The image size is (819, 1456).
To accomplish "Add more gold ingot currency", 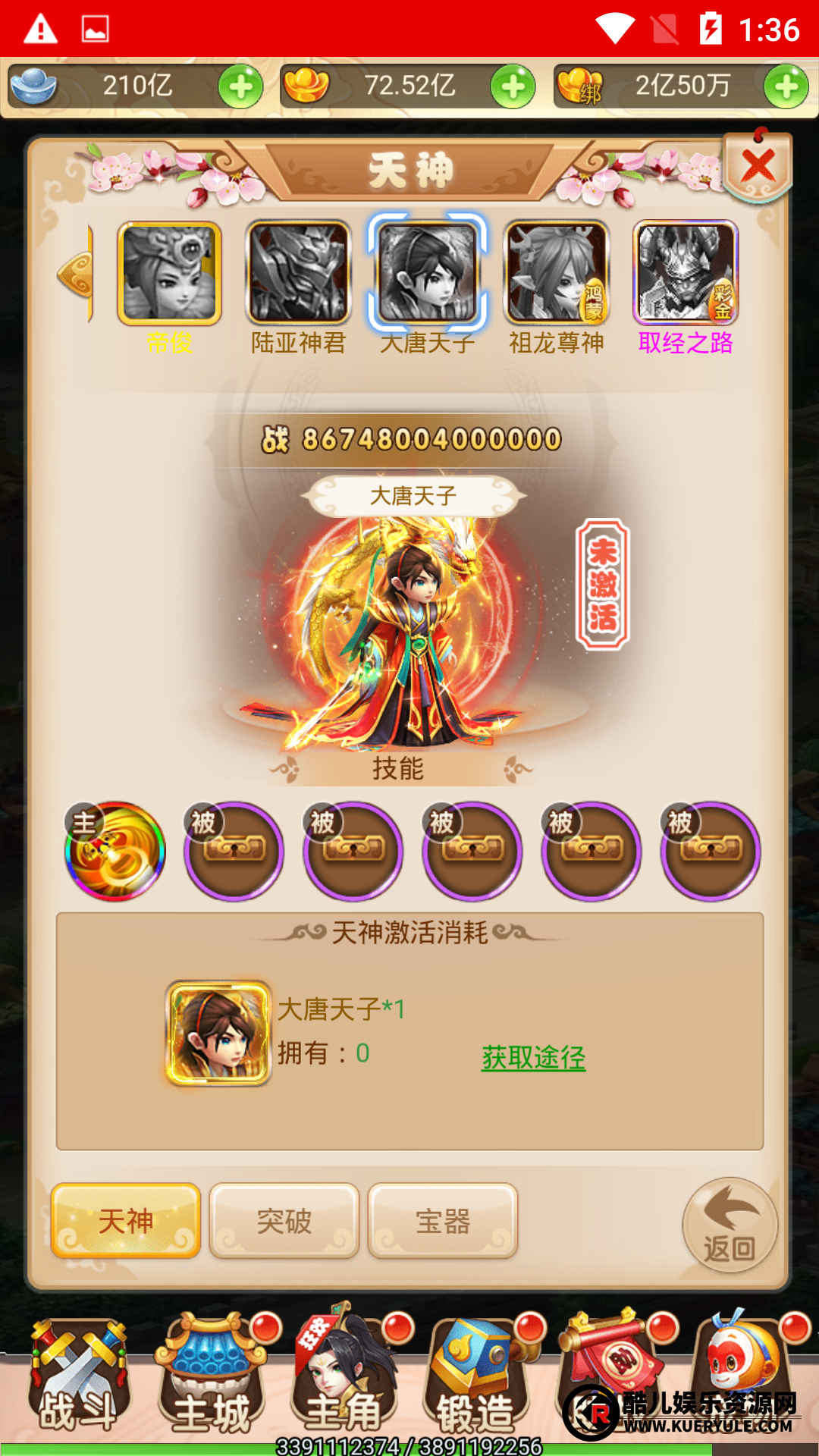I will [513, 86].
